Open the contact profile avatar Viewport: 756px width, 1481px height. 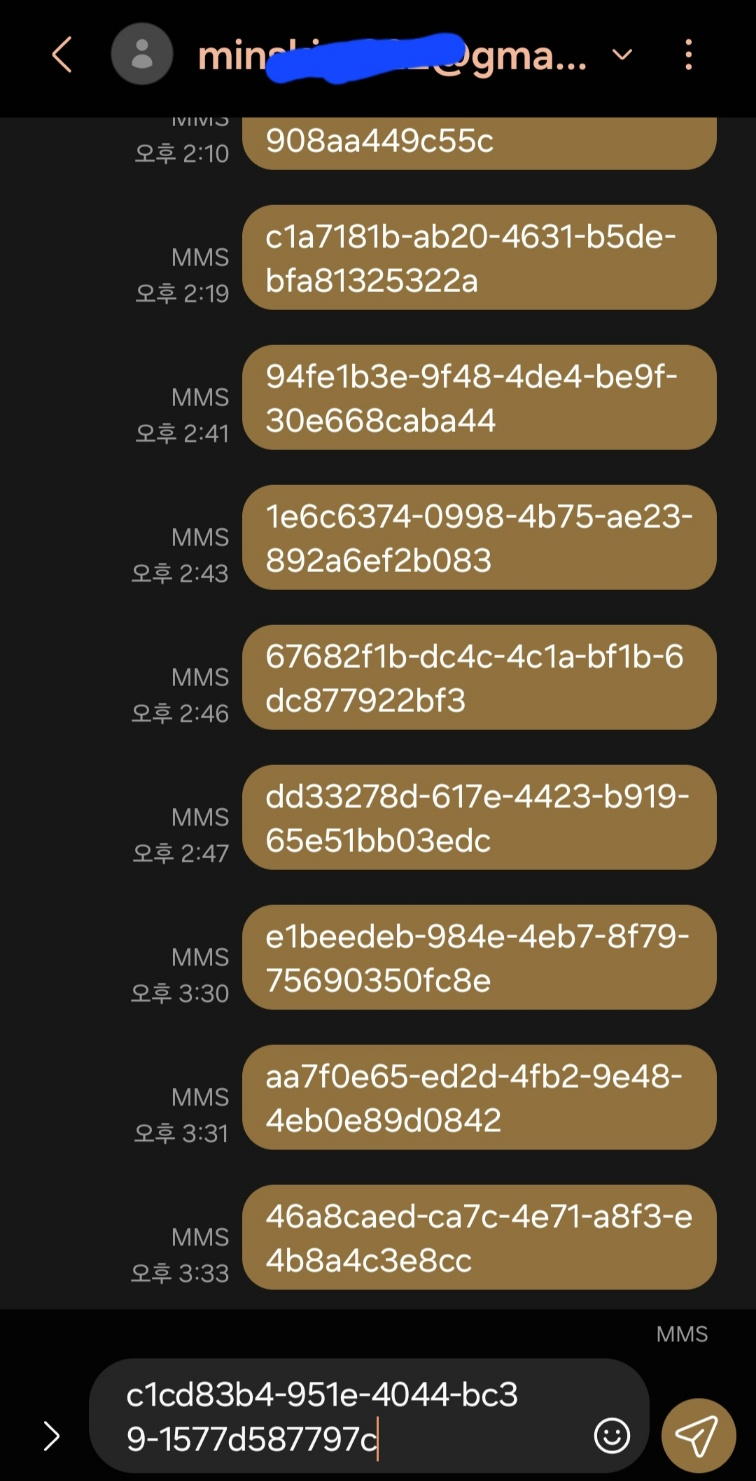(x=142, y=55)
